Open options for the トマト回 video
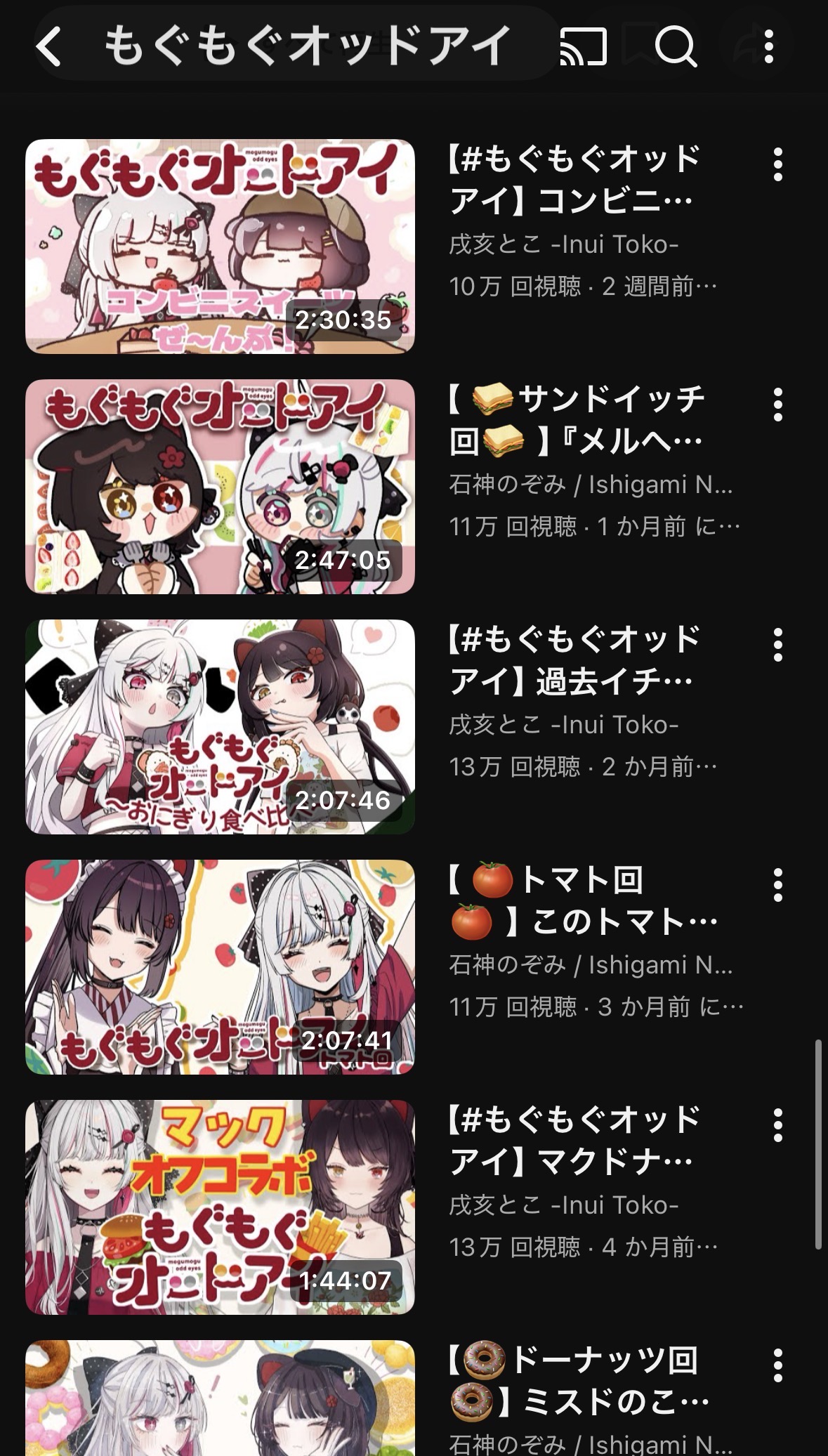 777,886
